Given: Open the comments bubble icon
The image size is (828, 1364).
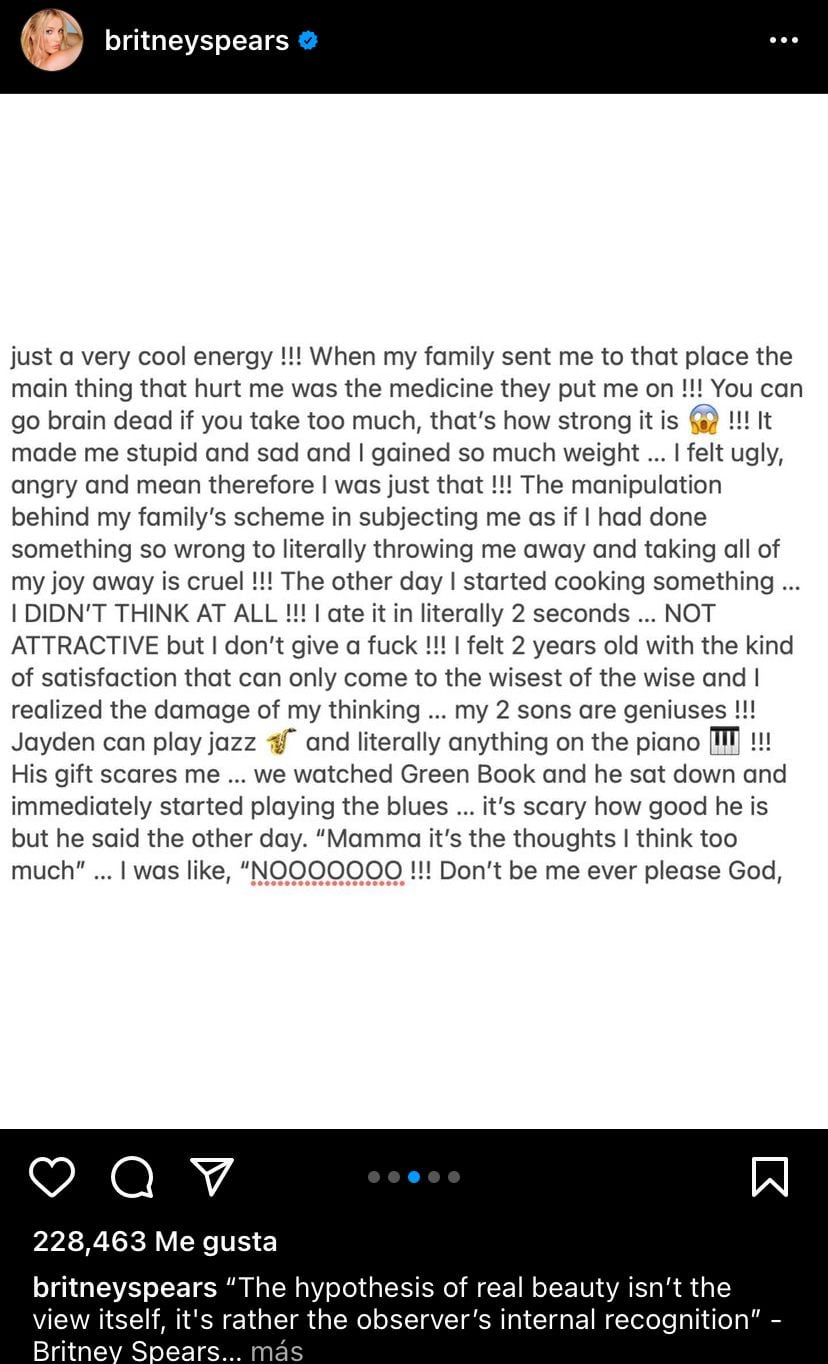Looking at the screenshot, I should [131, 1177].
